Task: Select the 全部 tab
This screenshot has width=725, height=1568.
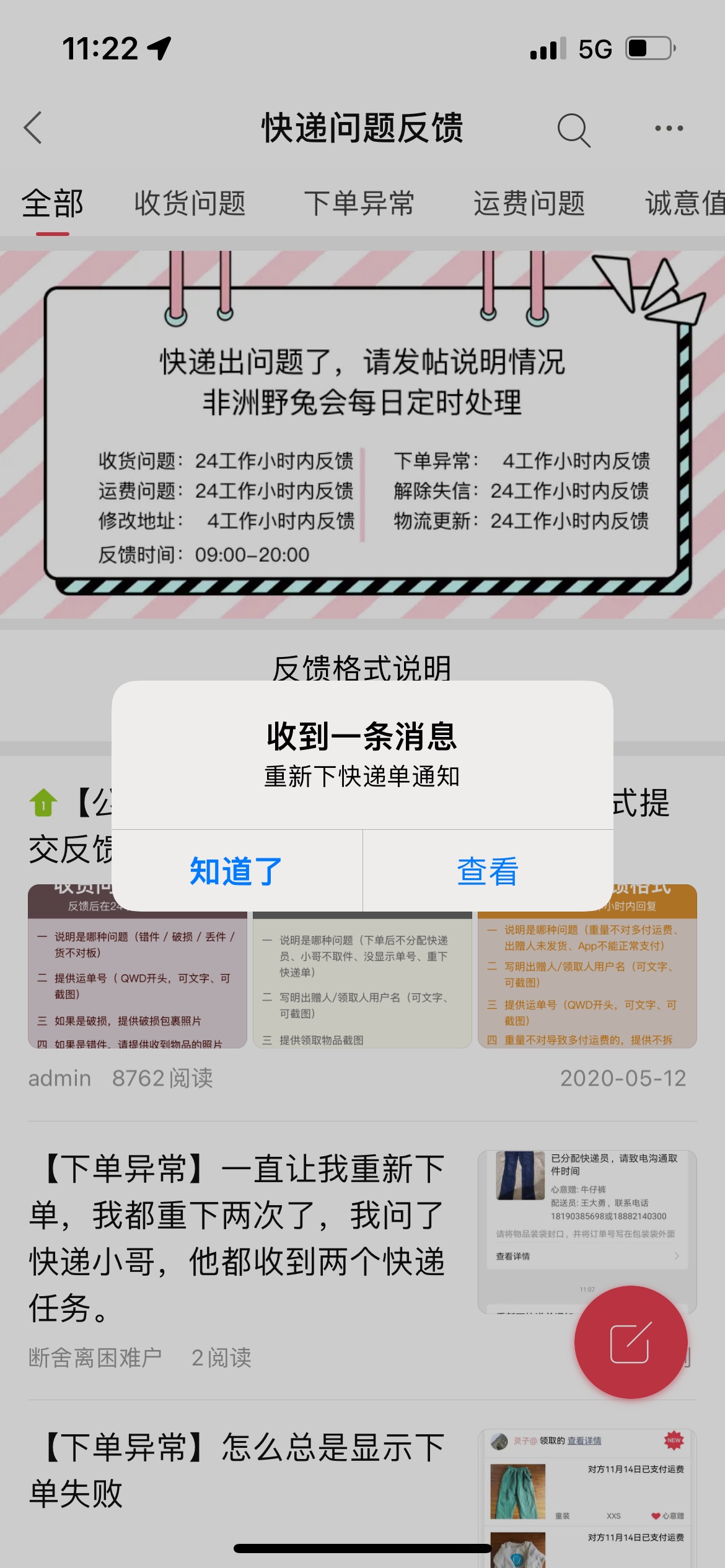Action: pyautogui.click(x=52, y=204)
